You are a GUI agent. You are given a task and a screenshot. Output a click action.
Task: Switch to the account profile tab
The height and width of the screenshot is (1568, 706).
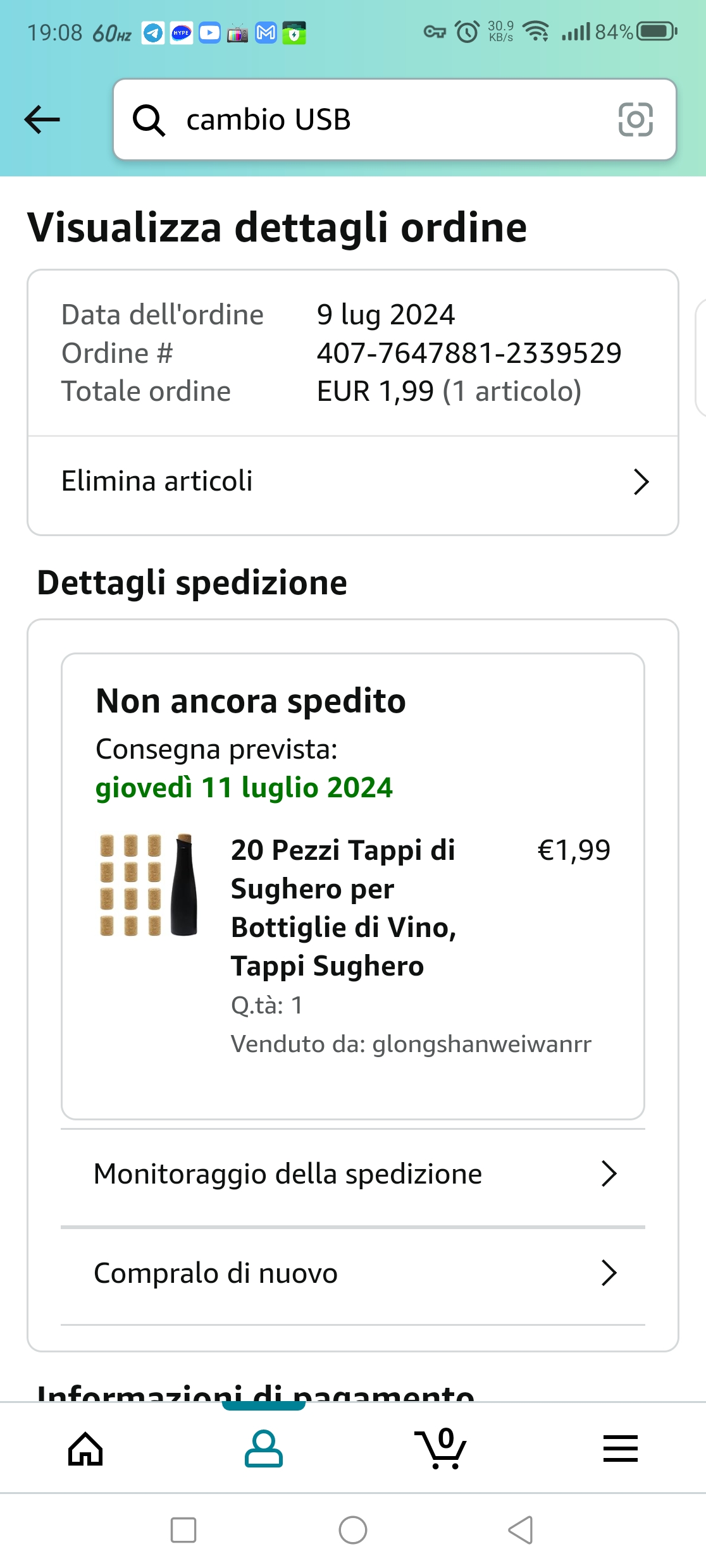pyautogui.click(x=264, y=1449)
